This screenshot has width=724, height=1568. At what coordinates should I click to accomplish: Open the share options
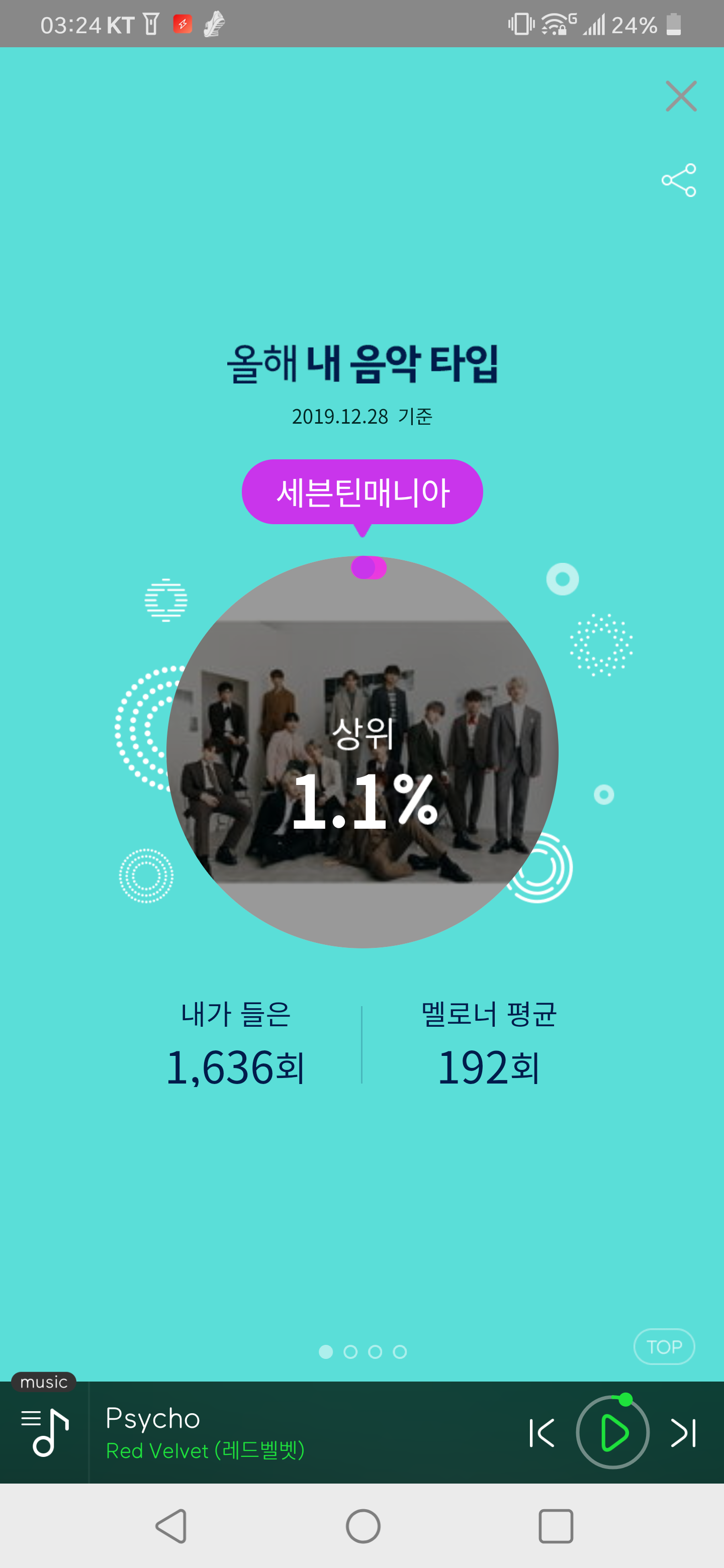click(x=680, y=180)
